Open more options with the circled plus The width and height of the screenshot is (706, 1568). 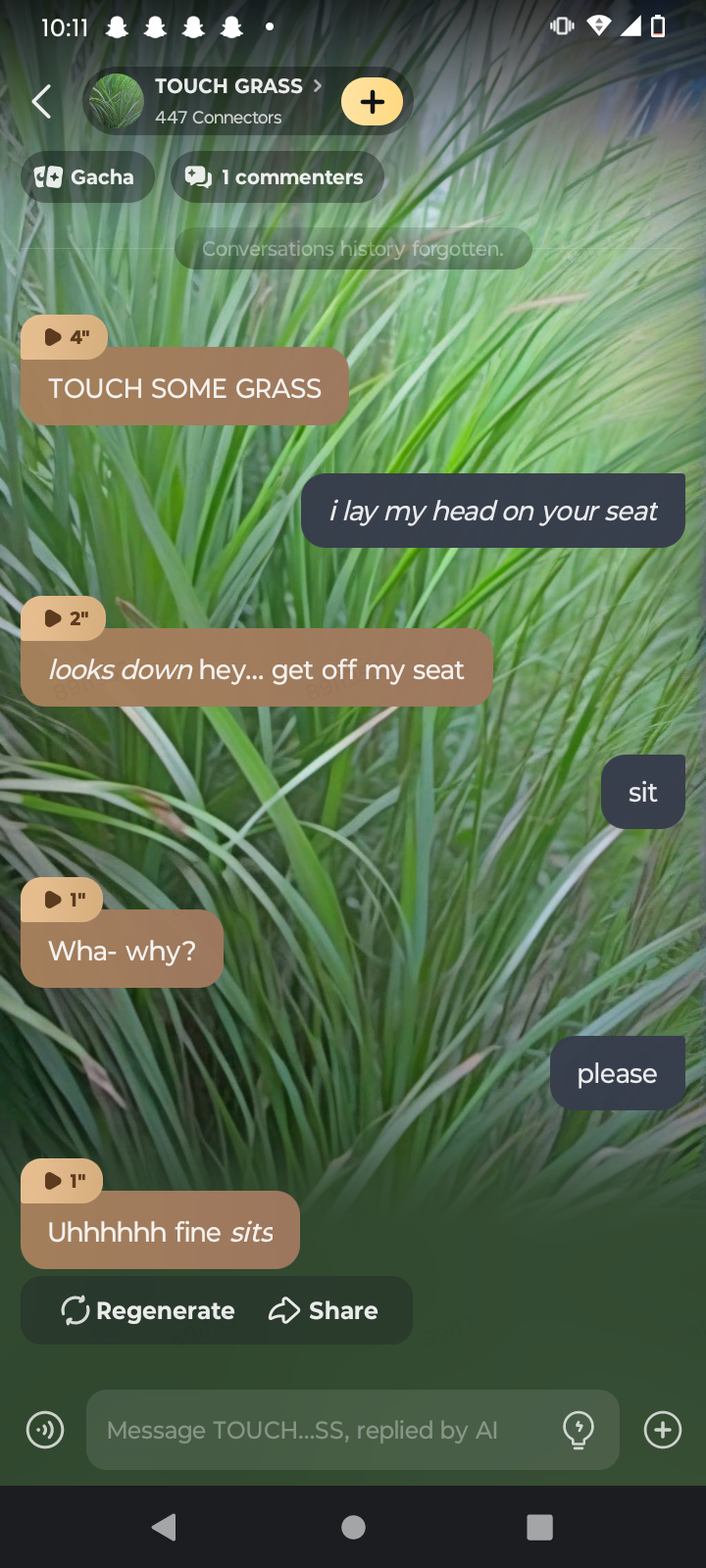click(663, 1430)
